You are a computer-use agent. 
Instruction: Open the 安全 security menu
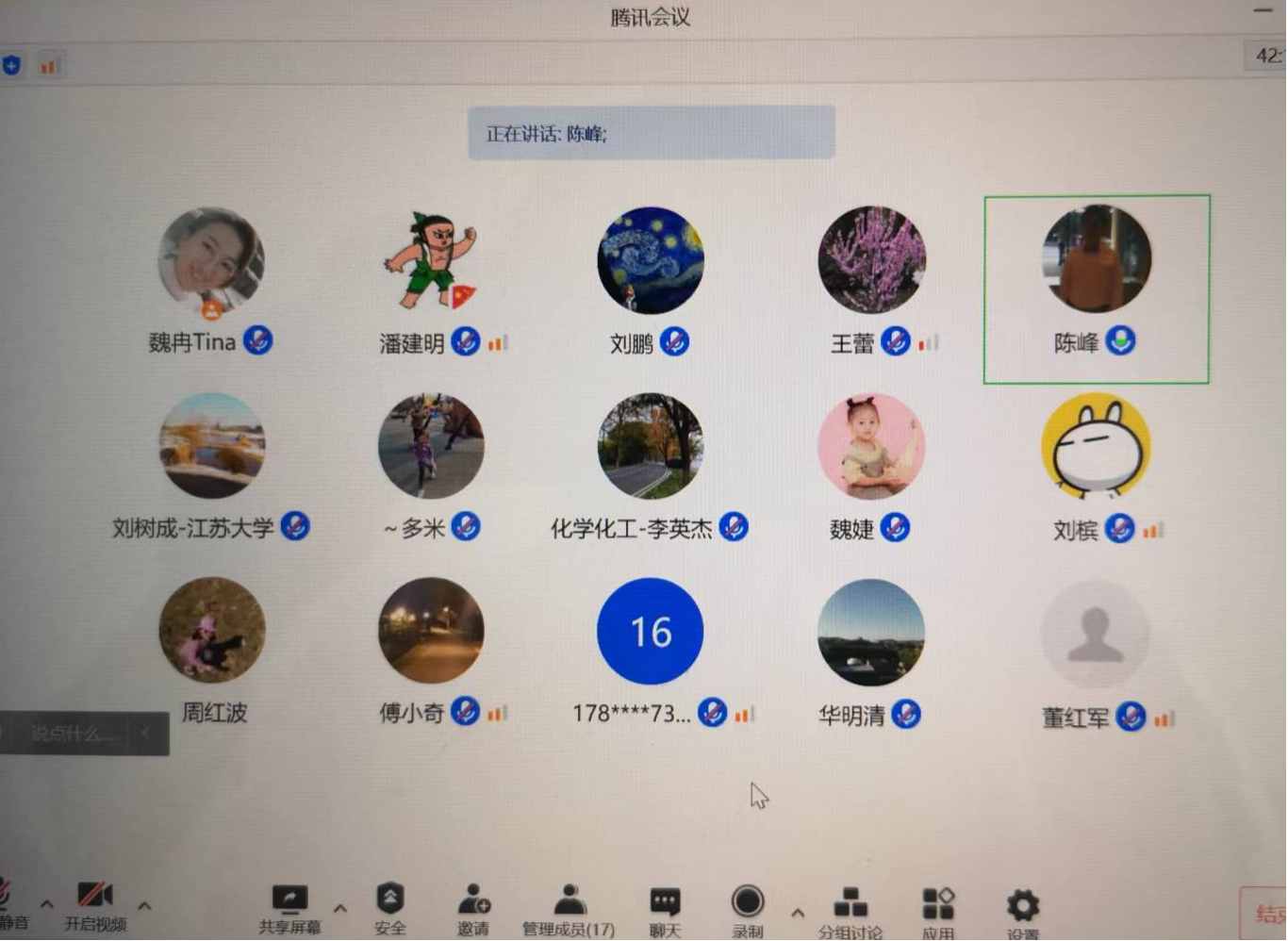pos(389,907)
